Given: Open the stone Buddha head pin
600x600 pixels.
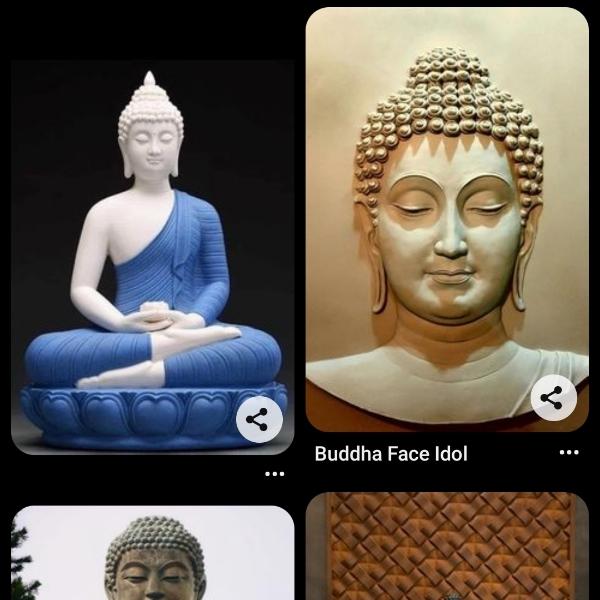Looking at the screenshot, I should (152, 555).
